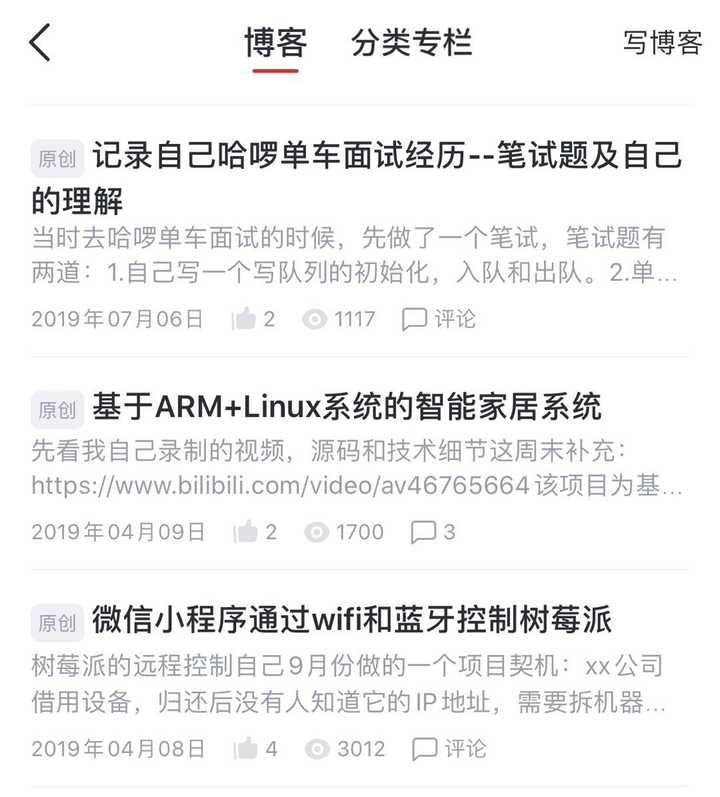
Task: Tap 写博客 to write a blog
Action: (x=662, y=43)
